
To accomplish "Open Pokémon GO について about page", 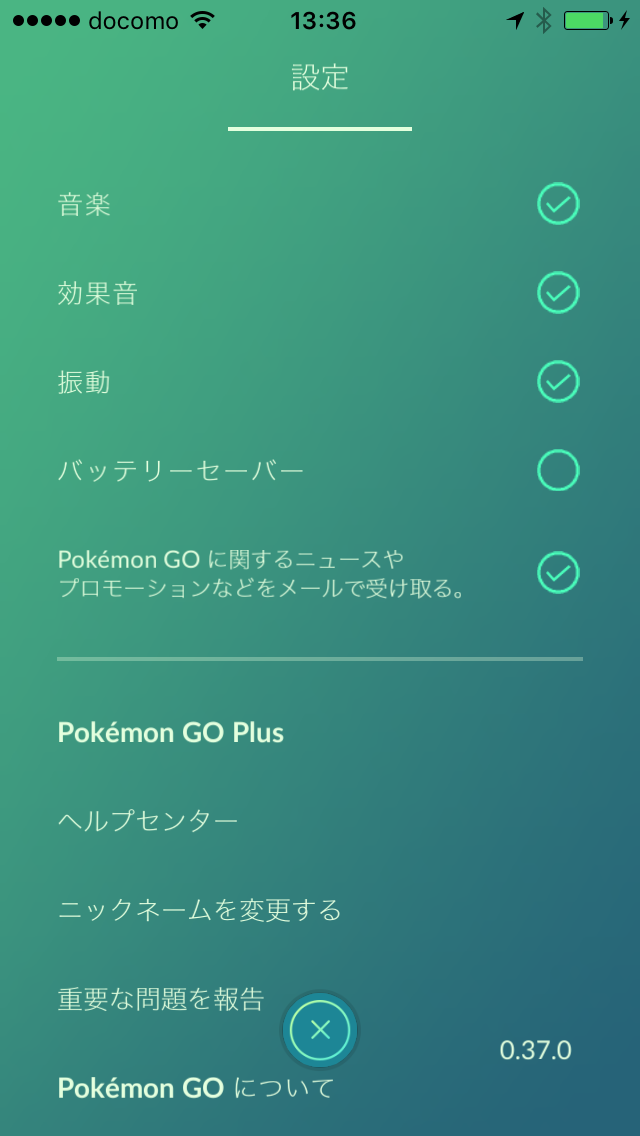I will 196,1087.
